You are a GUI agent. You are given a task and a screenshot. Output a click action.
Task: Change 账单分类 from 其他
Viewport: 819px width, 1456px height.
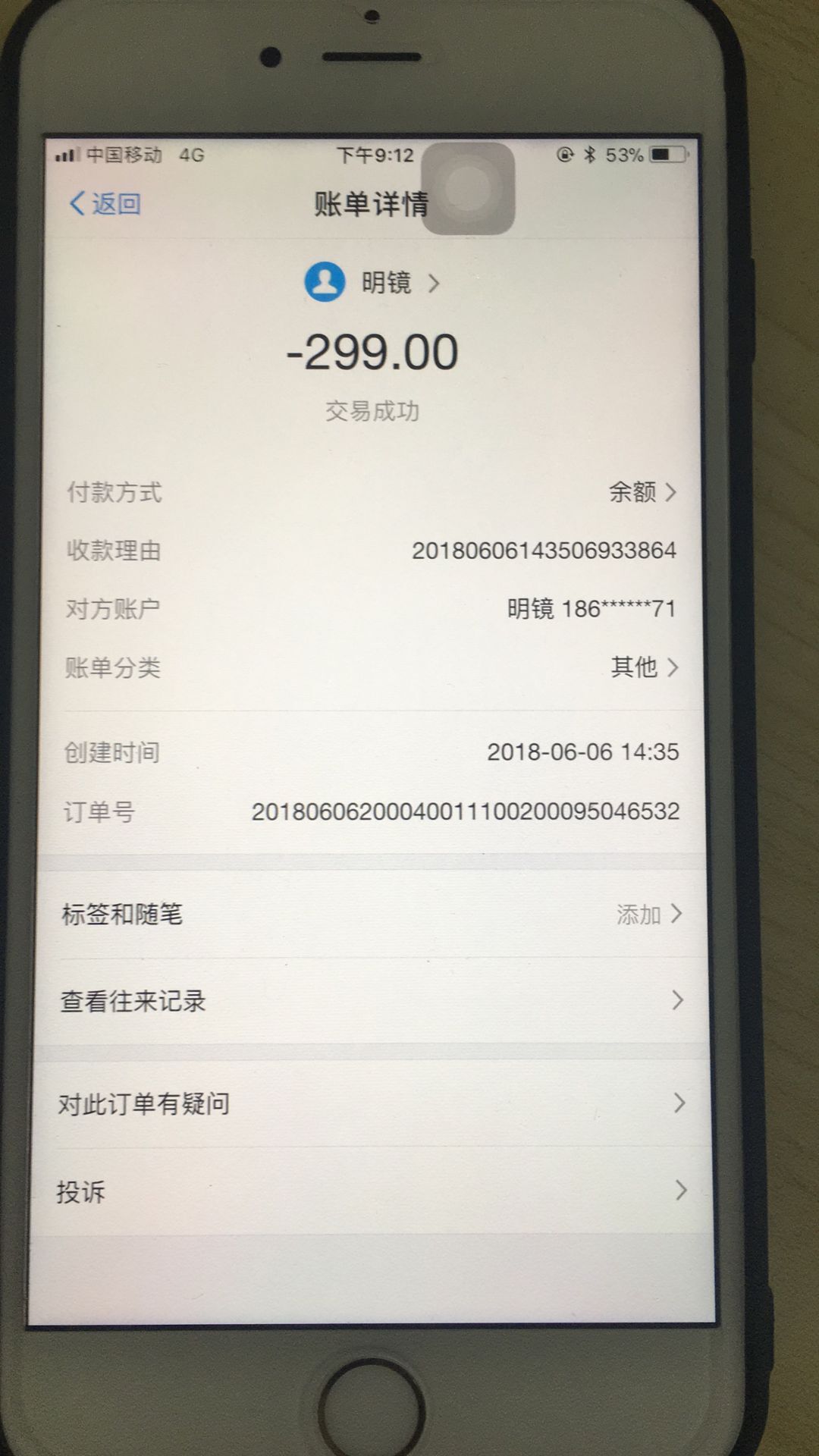643,667
